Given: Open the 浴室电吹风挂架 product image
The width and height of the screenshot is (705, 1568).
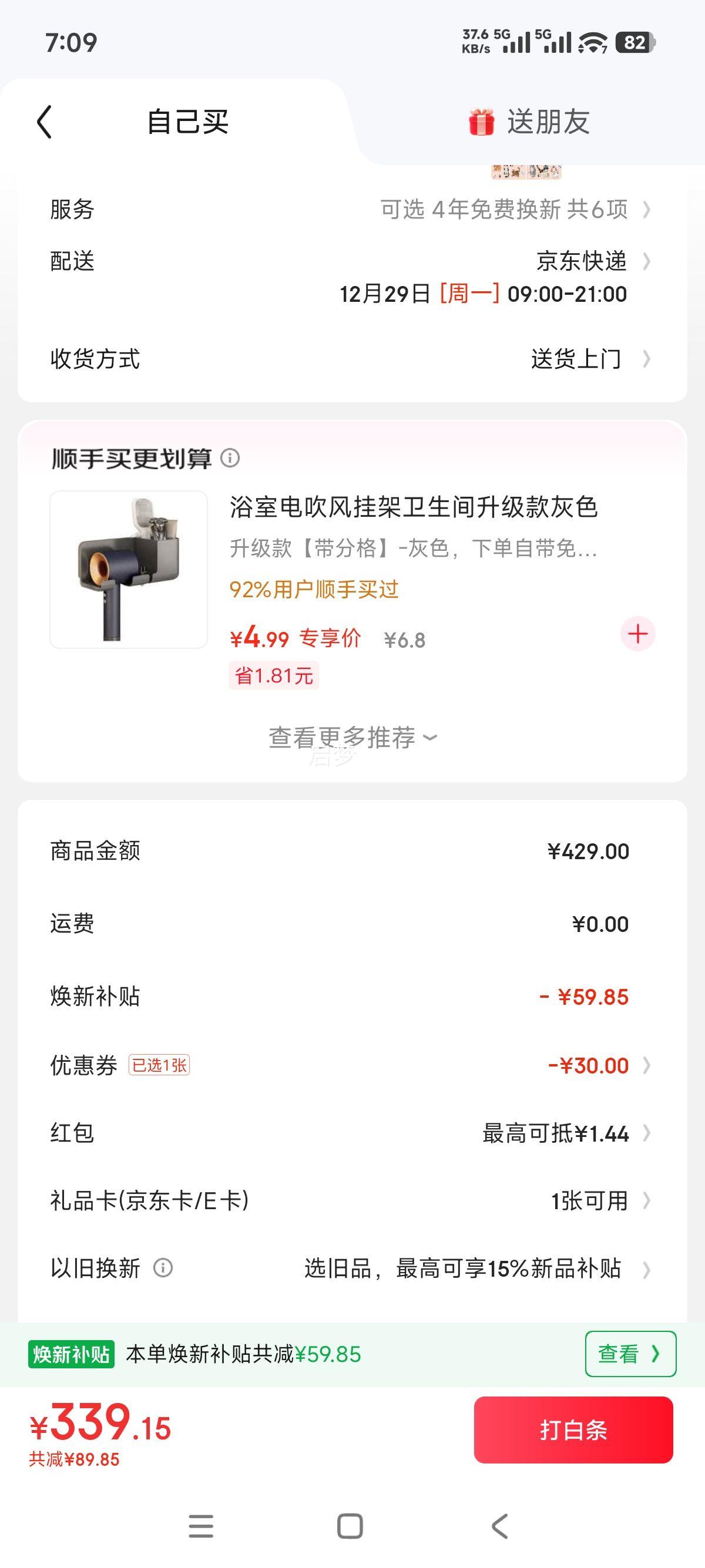Looking at the screenshot, I should (129, 570).
